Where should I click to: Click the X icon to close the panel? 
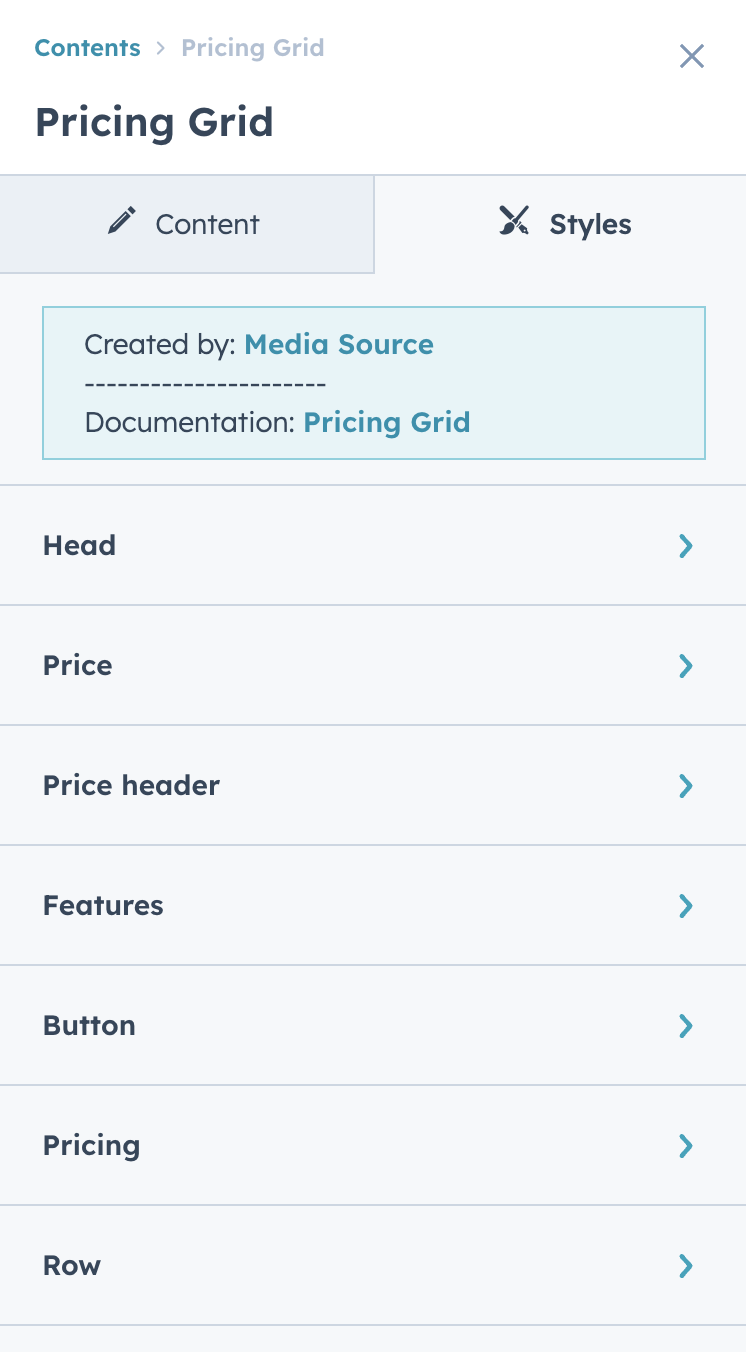point(691,57)
